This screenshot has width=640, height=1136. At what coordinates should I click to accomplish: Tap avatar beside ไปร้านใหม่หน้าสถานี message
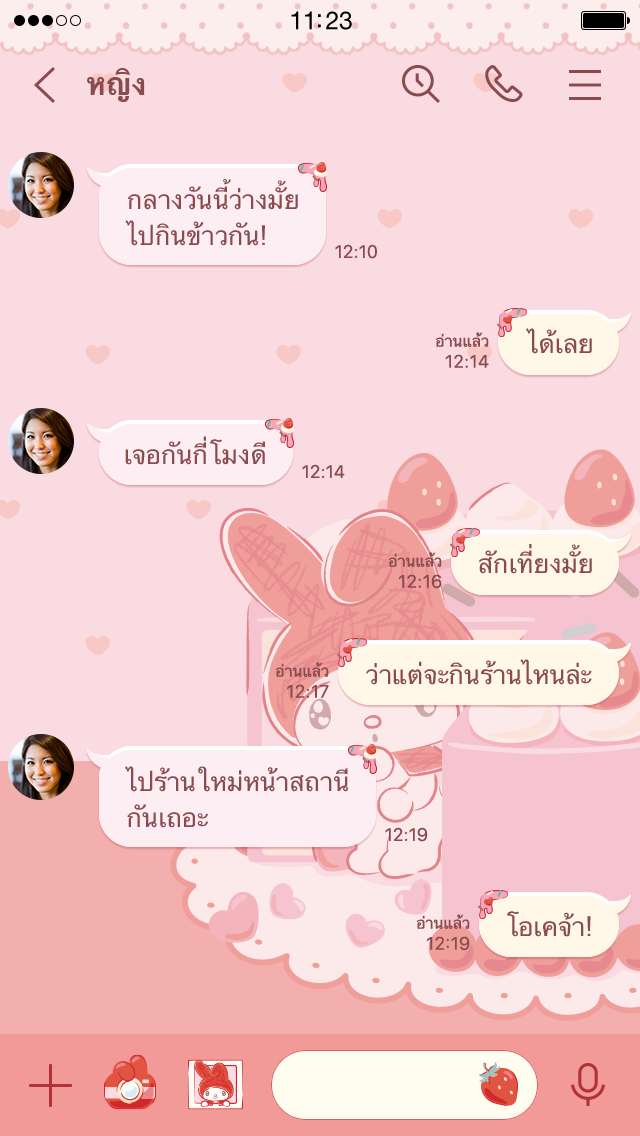[42, 767]
